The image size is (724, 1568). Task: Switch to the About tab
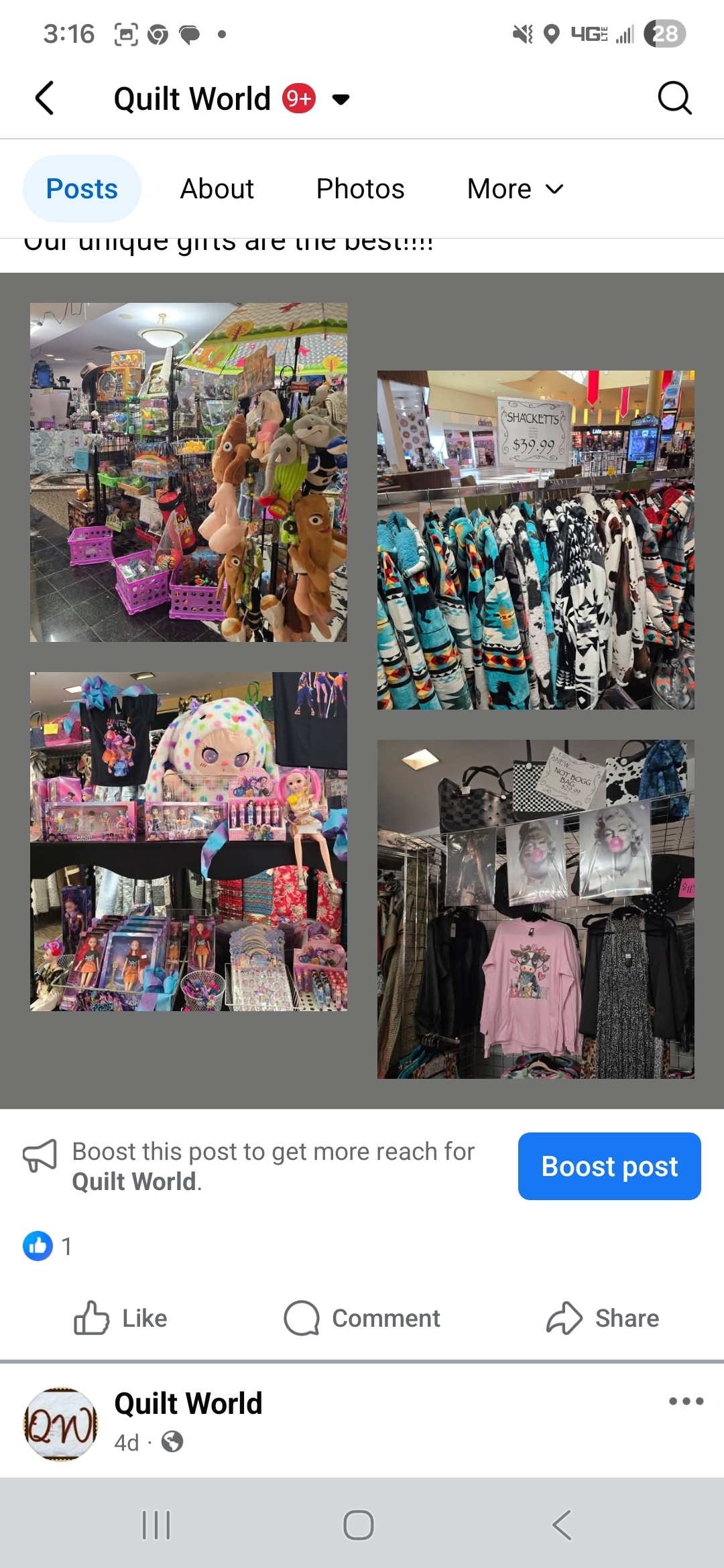[x=217, y=189]
